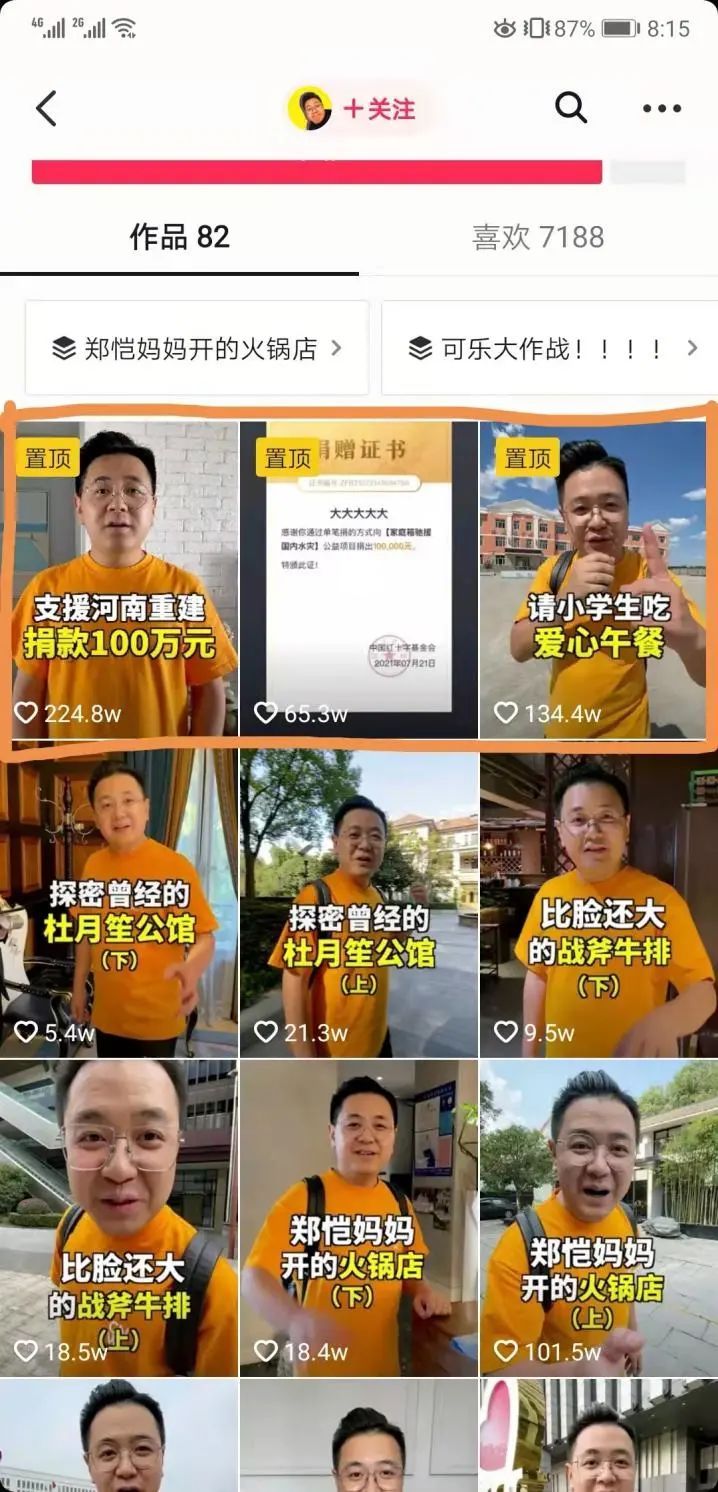Open the 可乐大作战 collection
The width and height of the screenshot is (718, 1492).
[x=550, y=348]
